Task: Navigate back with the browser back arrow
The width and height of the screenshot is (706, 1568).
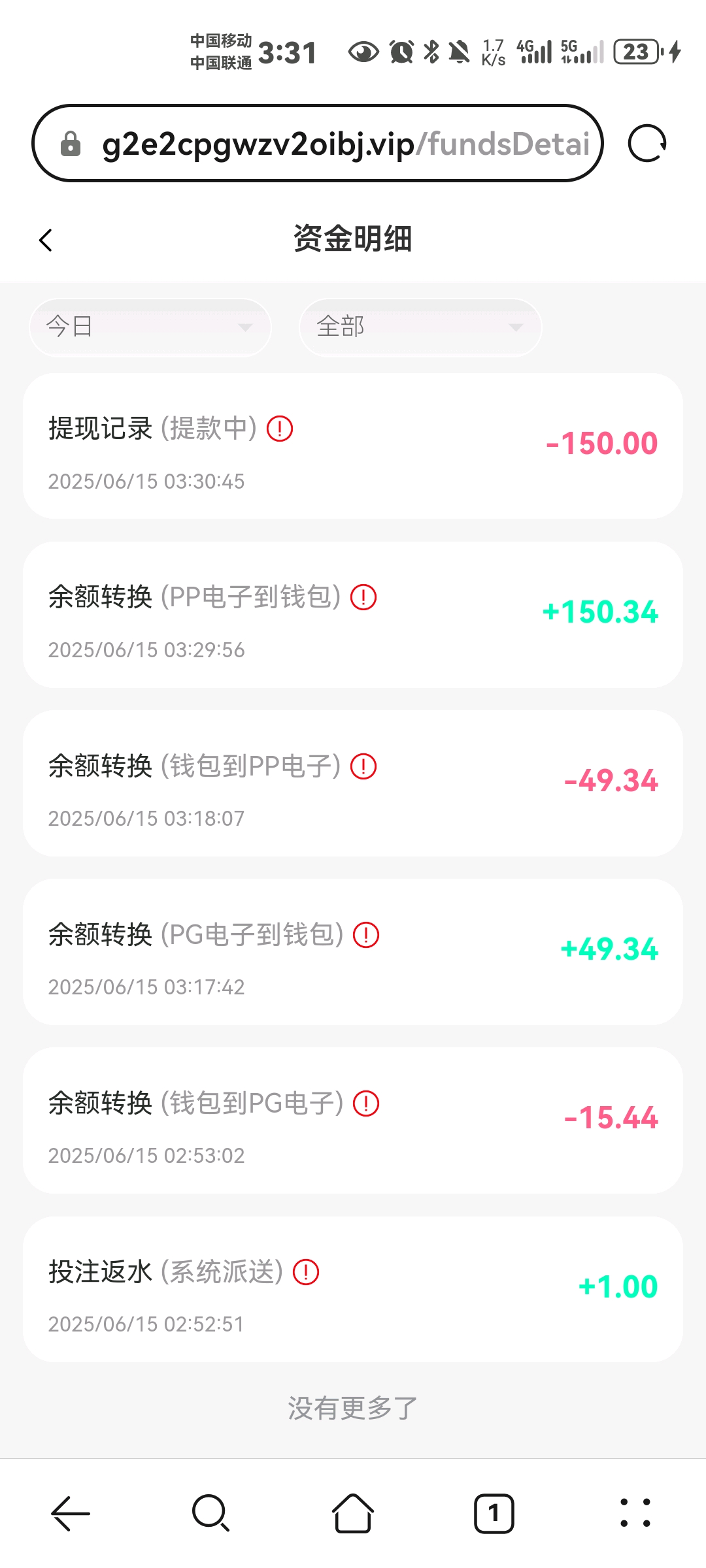Action: pos(71,1513)
